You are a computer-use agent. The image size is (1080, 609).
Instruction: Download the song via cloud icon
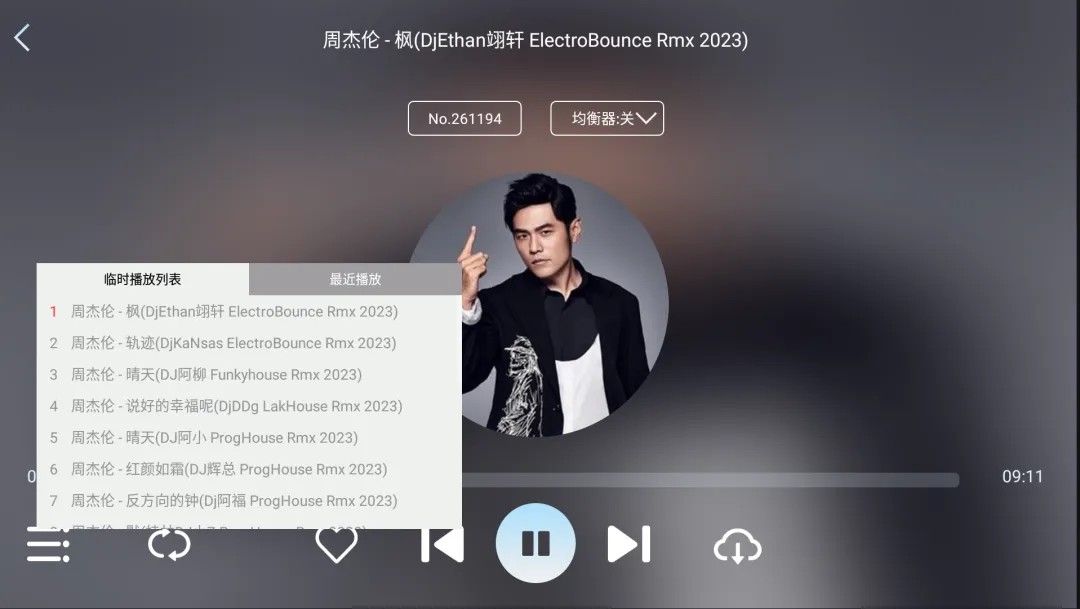(737, 546)
